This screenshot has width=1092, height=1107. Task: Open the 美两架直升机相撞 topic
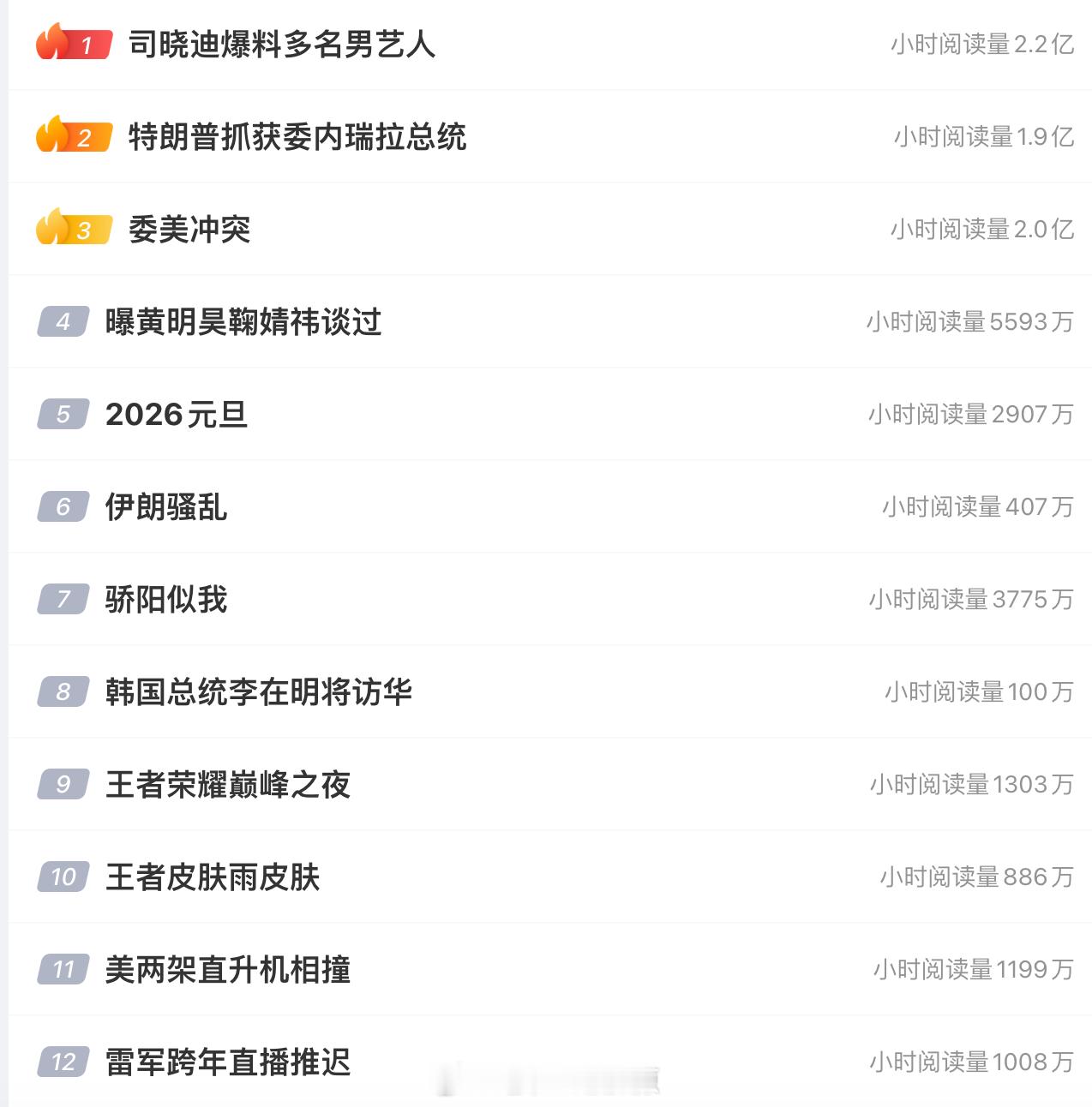[227, 970]
